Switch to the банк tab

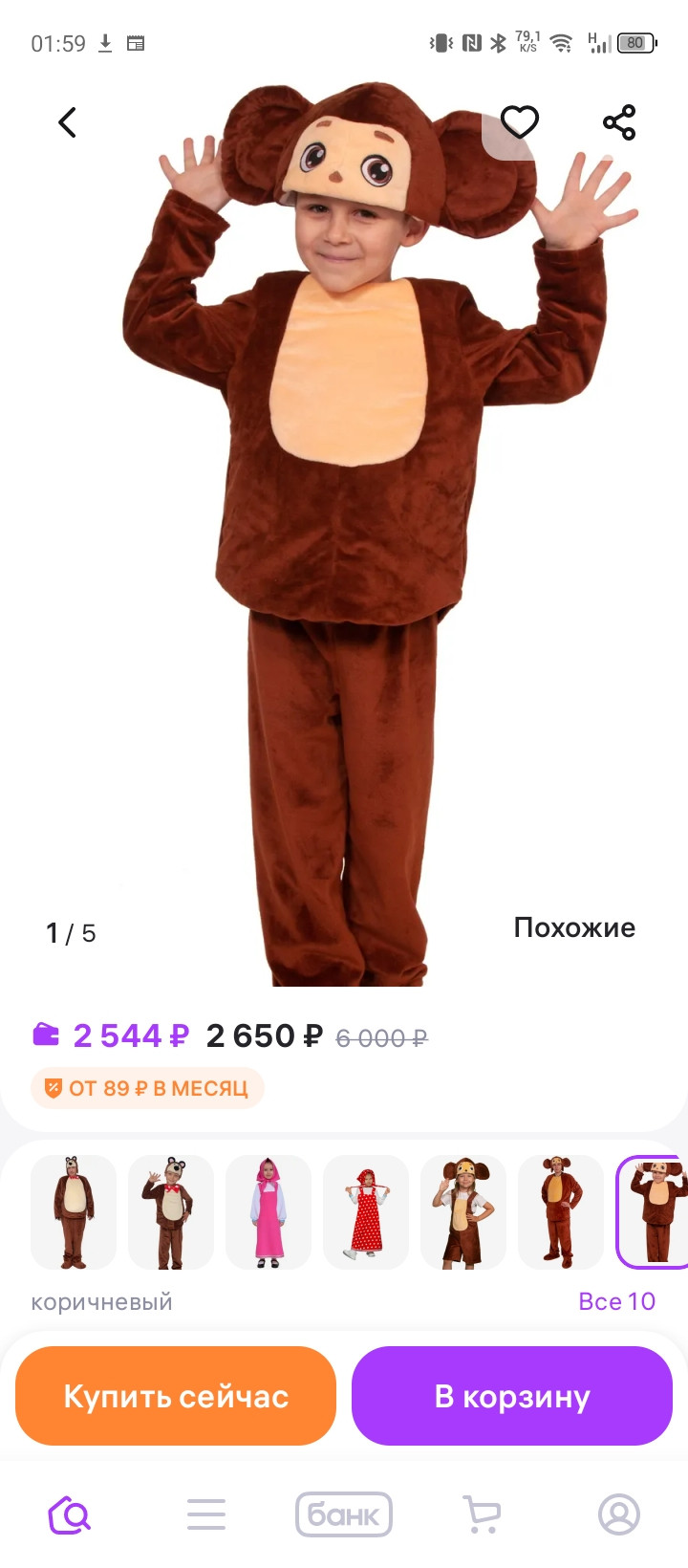click(x=344, y=1514)
